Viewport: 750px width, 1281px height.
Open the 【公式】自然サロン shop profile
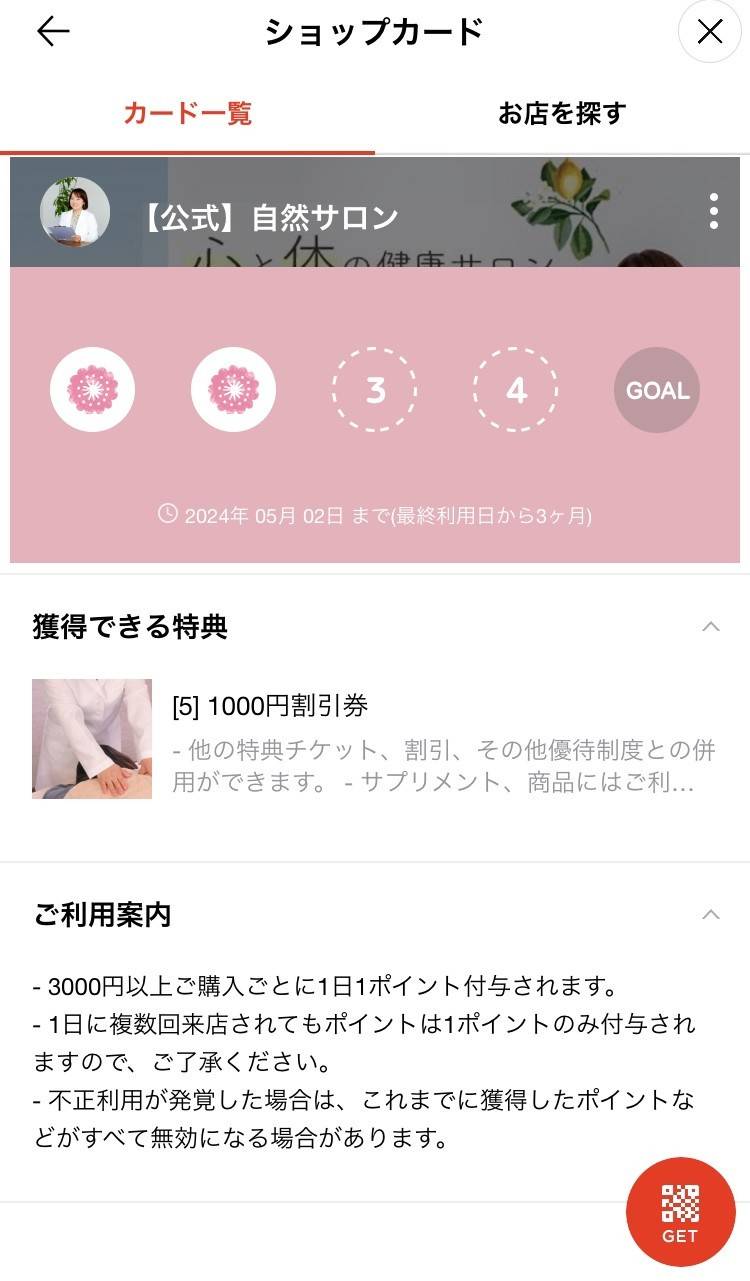tap(271, 217)
